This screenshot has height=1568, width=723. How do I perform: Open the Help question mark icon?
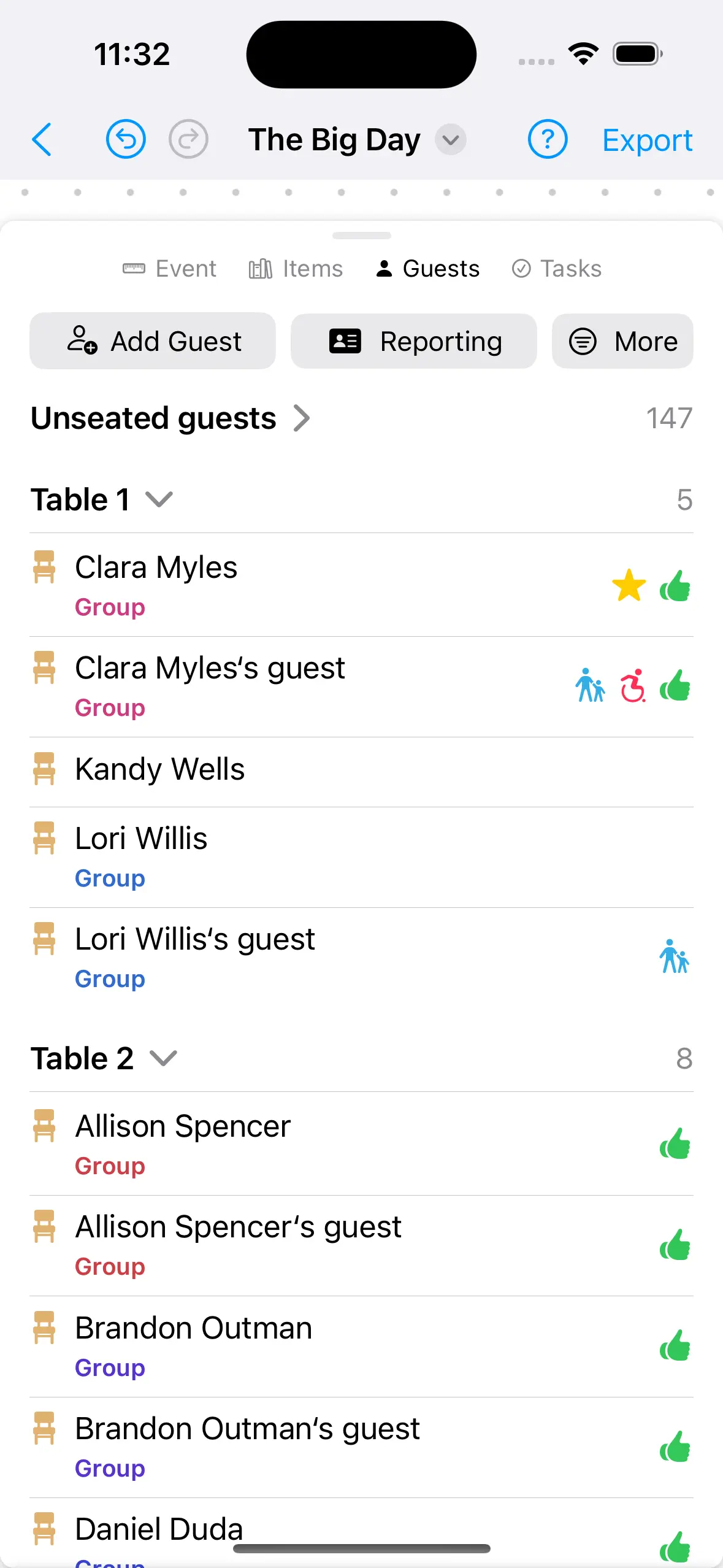pos(548,139)
